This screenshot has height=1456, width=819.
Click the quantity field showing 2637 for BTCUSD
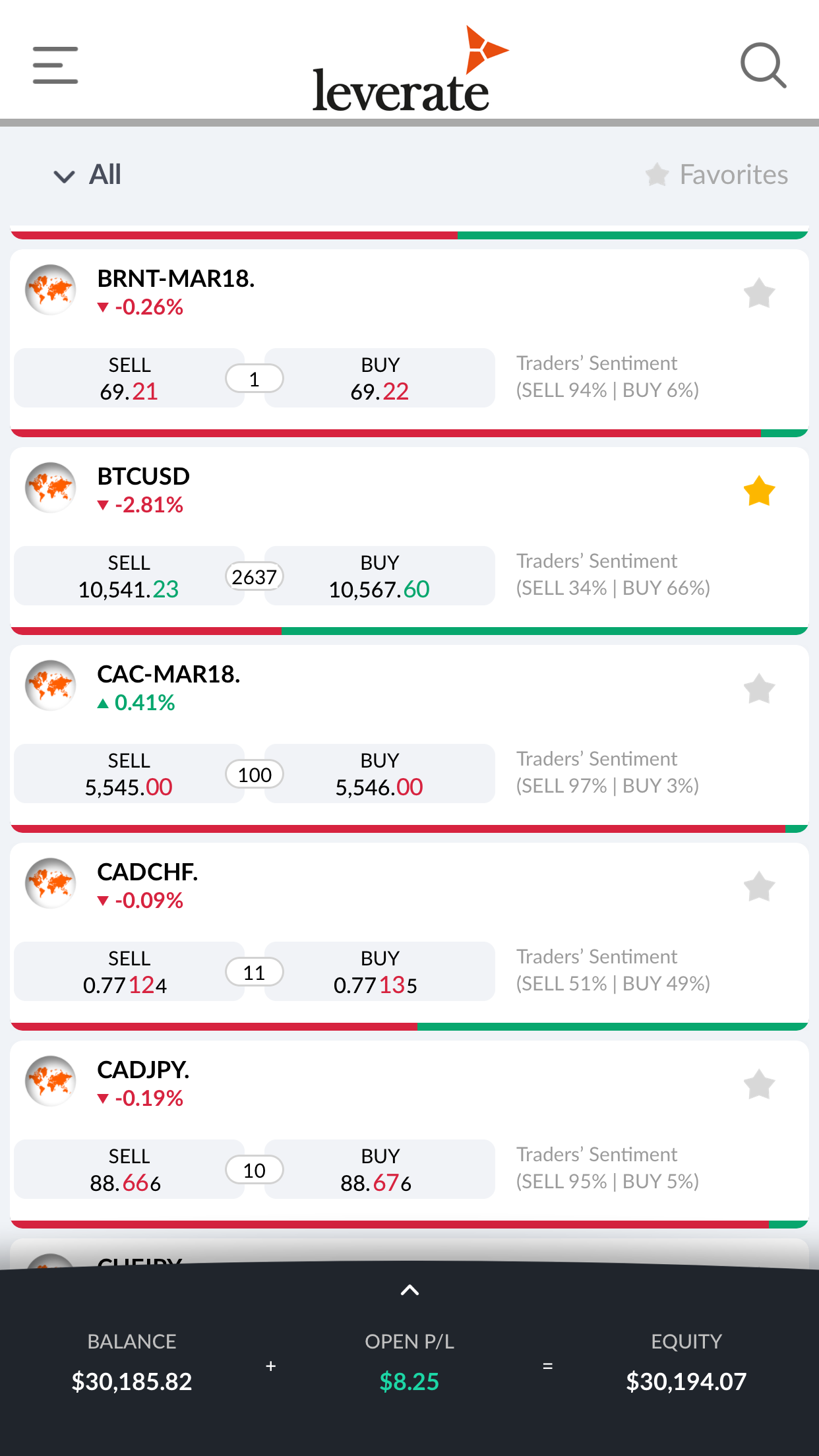[x=255, y=576]
